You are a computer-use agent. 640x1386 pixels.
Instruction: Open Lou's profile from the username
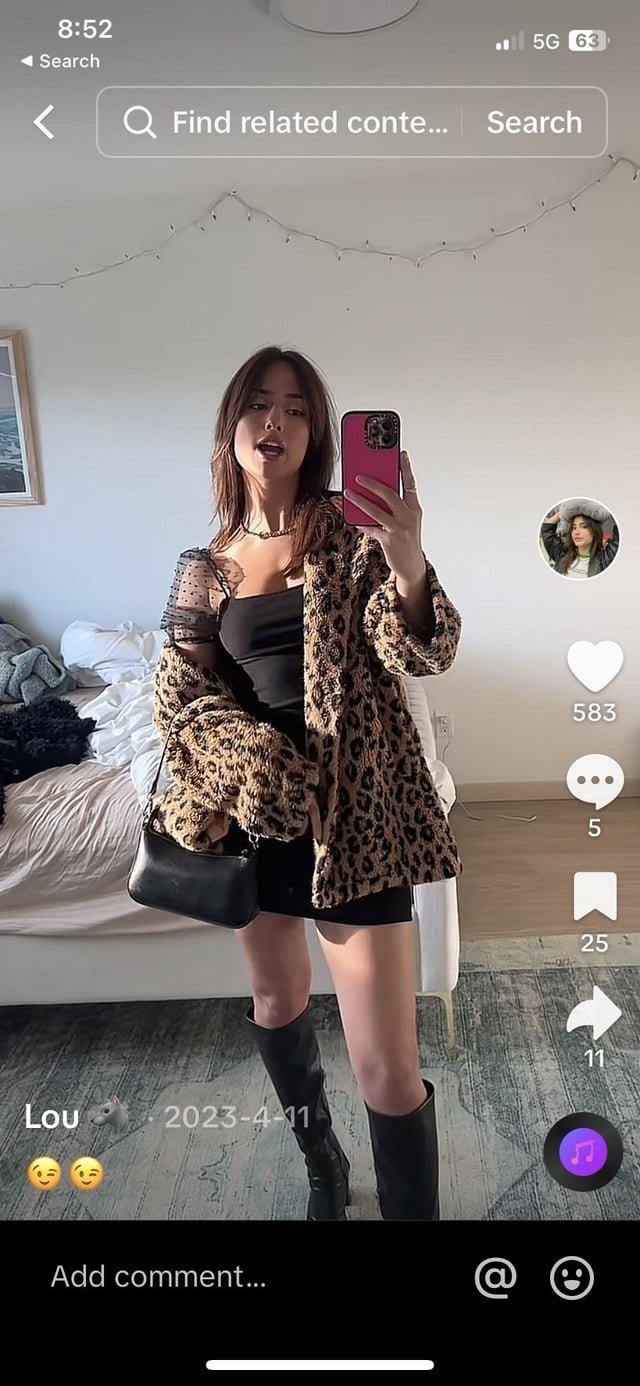tap(52, 1116)
